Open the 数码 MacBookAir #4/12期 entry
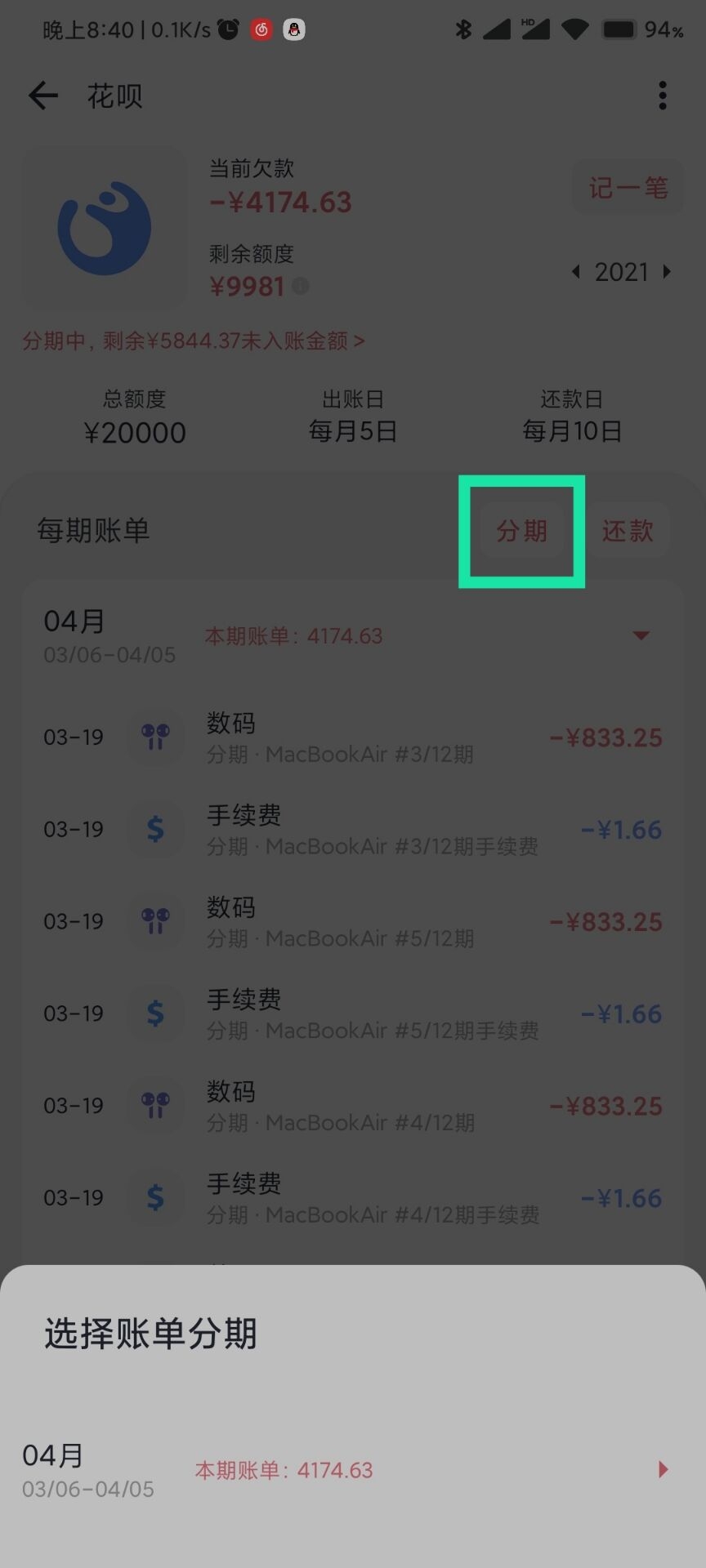Screen dimensions: 706x1568 coord(351,1107)
